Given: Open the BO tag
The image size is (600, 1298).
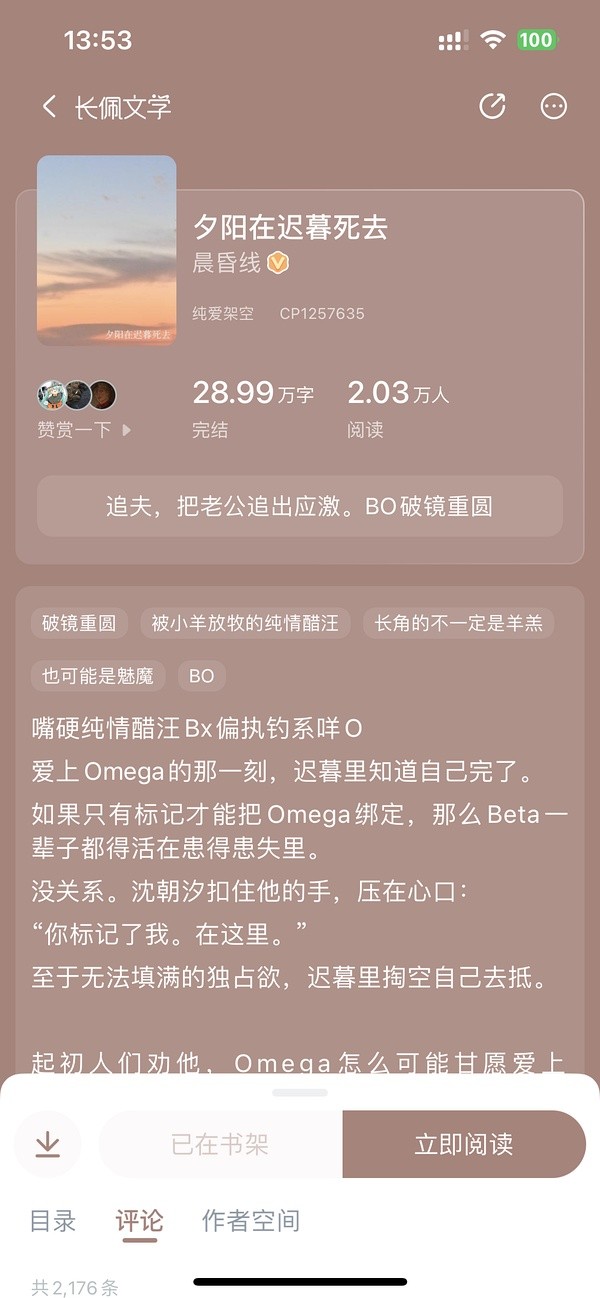Looking at the screenshot, I should click(x=202, y=676).
